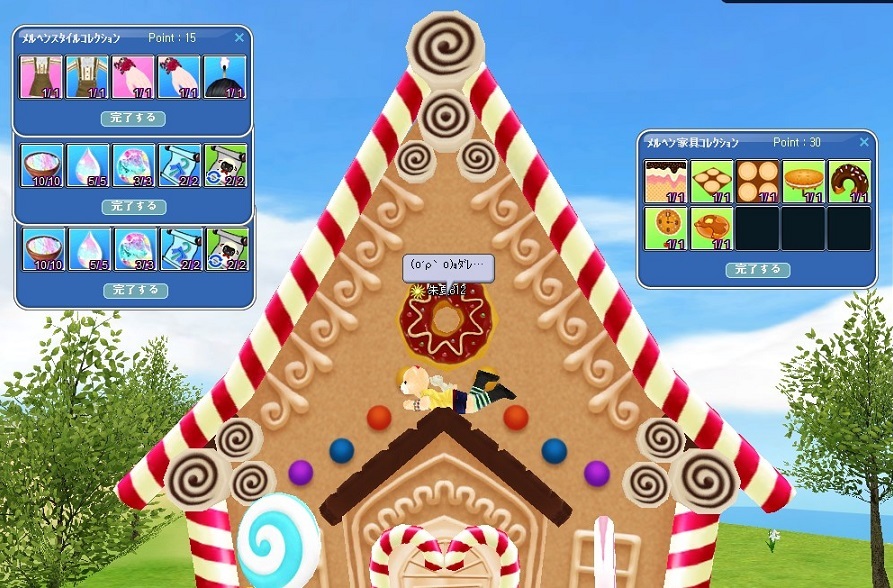The width and height of the screenshot is (893, 588).
Task: Select the pancake stack furniture item
Action: coord(711,227)
